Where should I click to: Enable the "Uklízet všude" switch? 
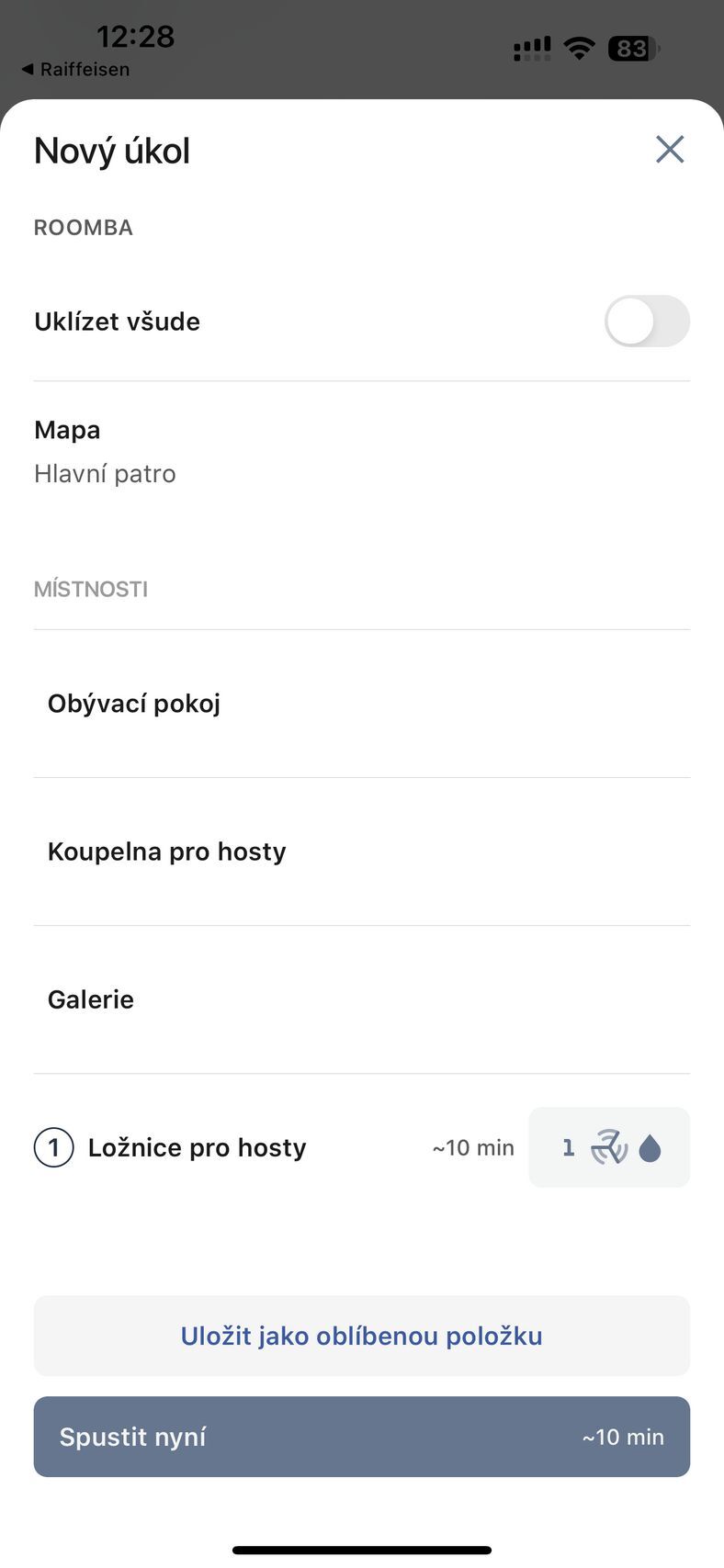coord(647,321)
